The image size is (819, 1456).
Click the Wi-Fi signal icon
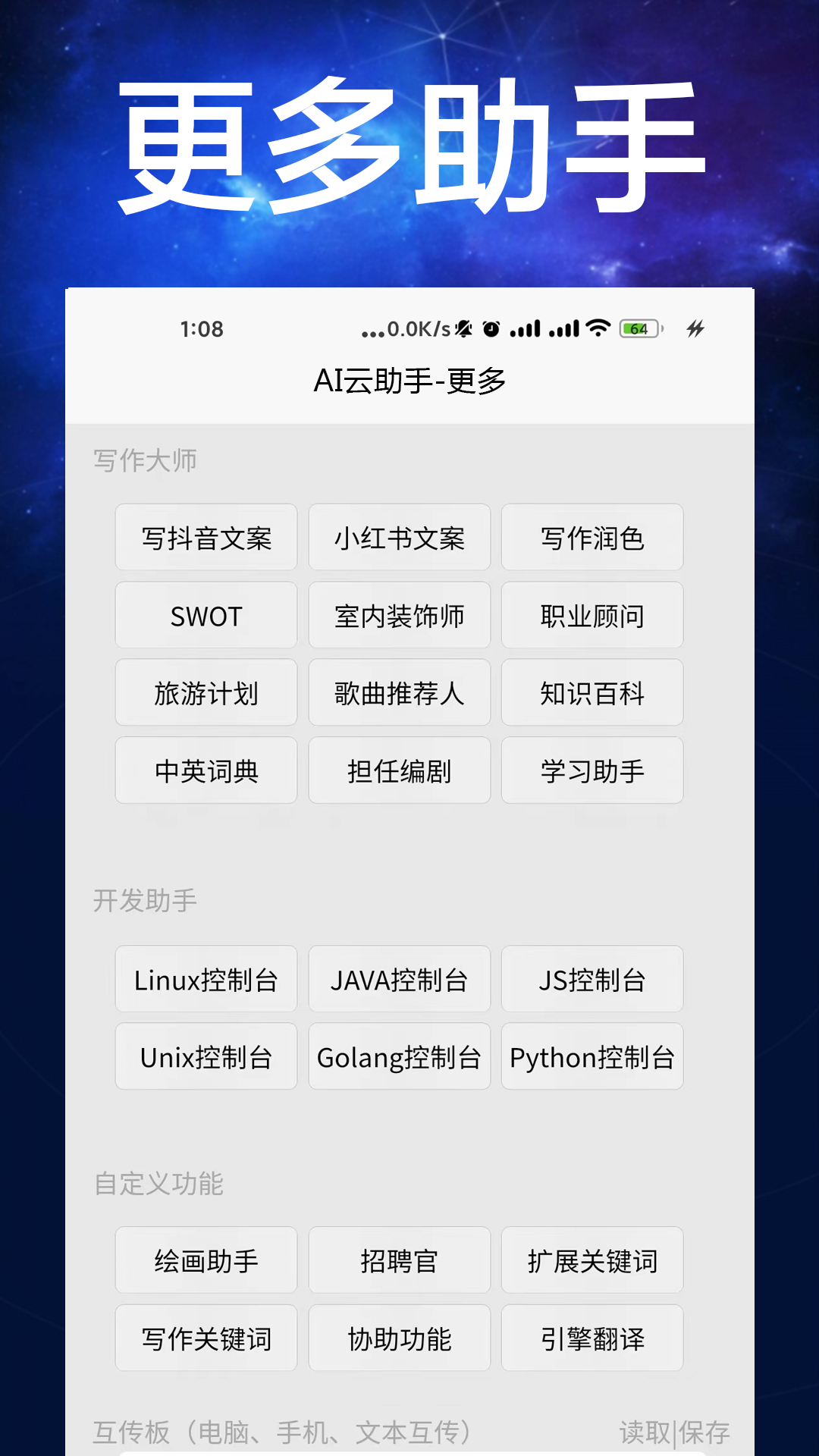pyautogui.click(x=598, y=327)
